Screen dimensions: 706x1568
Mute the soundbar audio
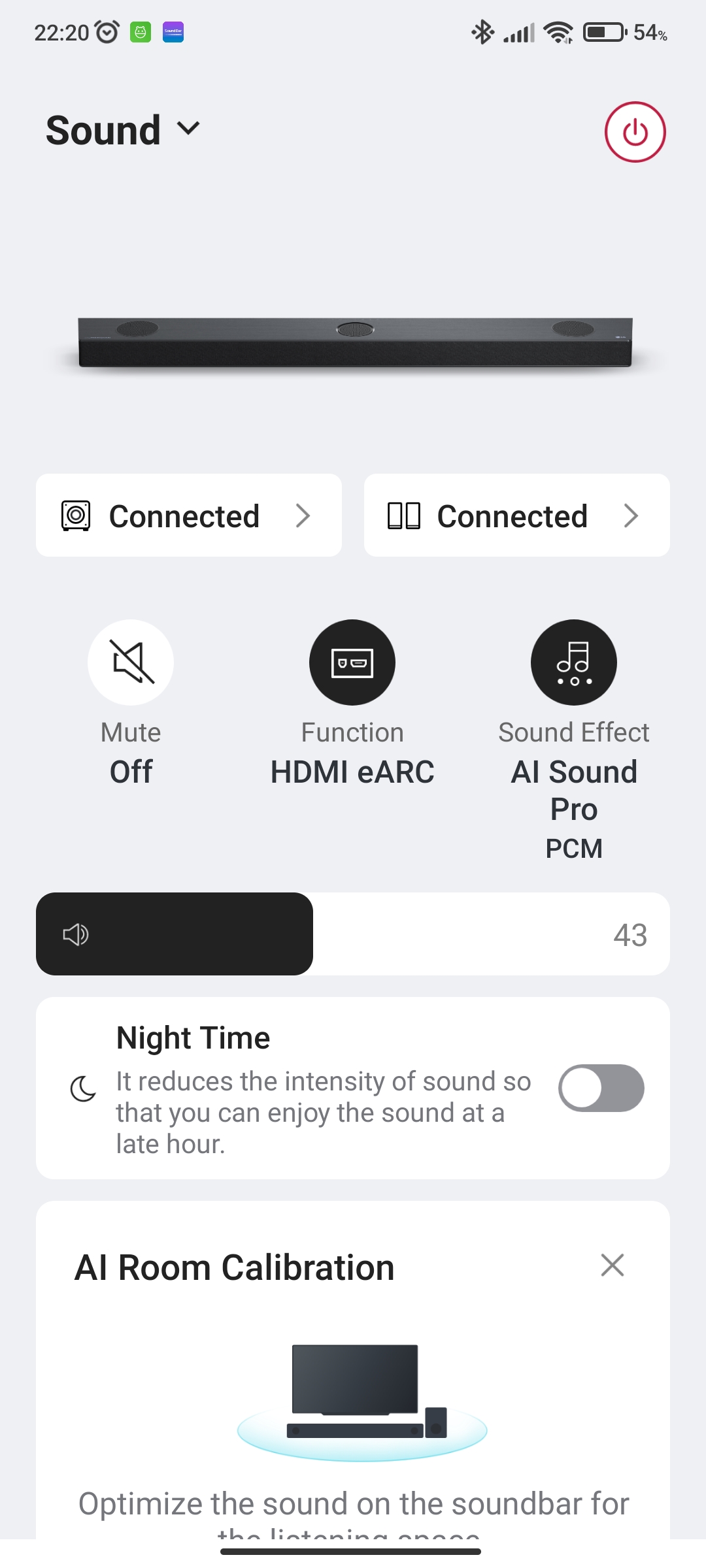[131, 662]
